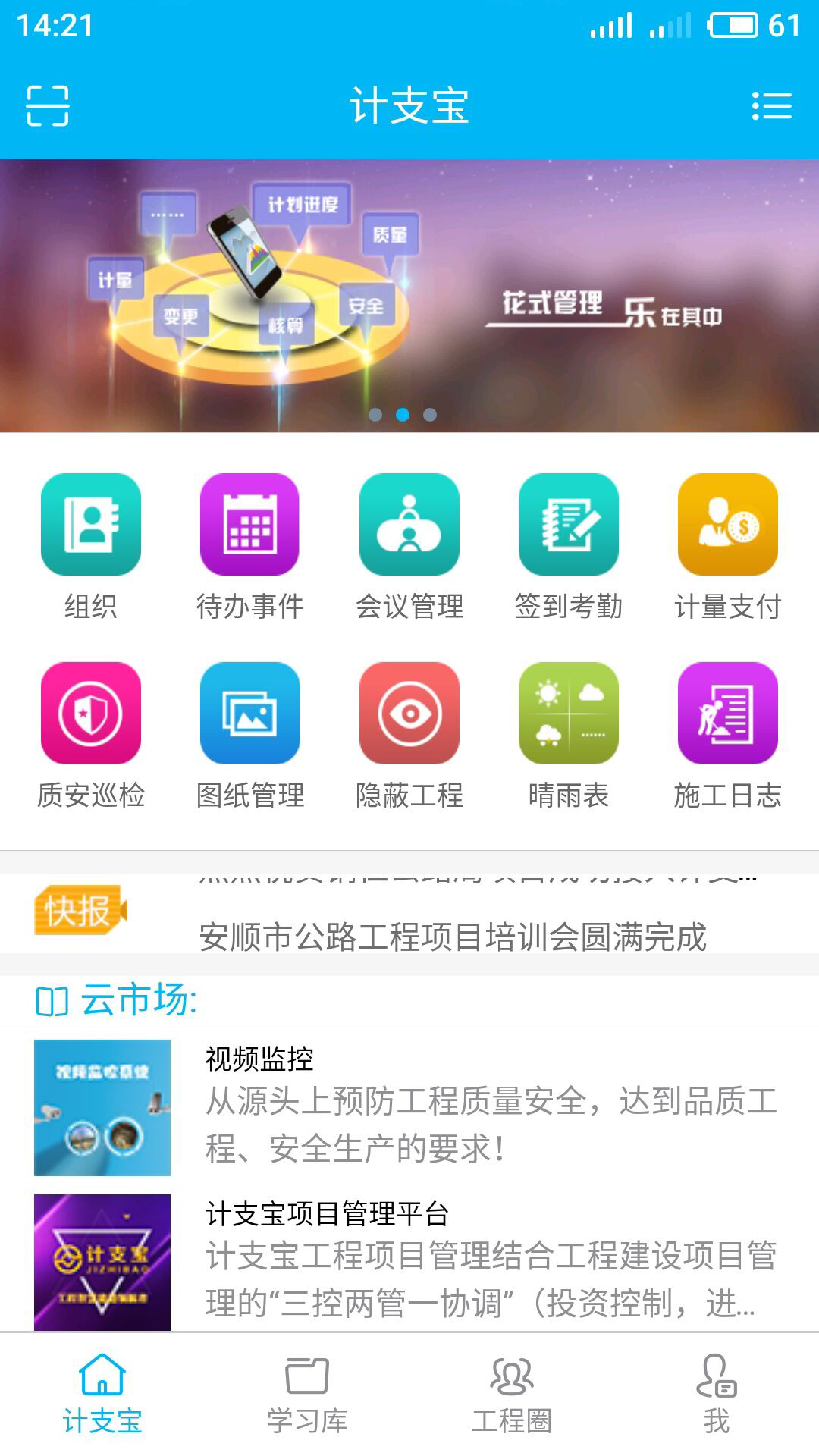Read the 安顺市公路工程项目培训会 news item
This screenshot has height=1456, width=819.
[x=453, y=937]
